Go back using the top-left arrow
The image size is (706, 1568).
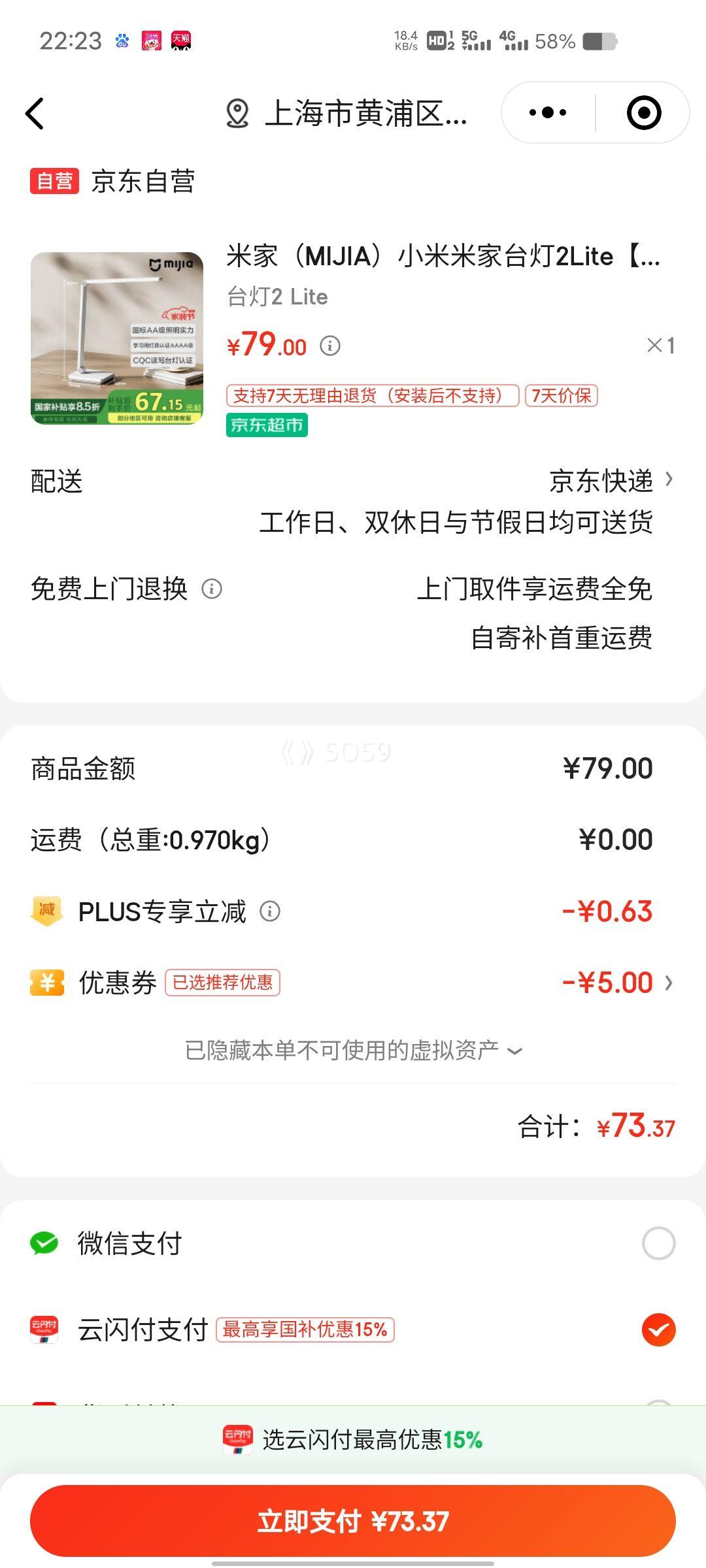point(35,114)
